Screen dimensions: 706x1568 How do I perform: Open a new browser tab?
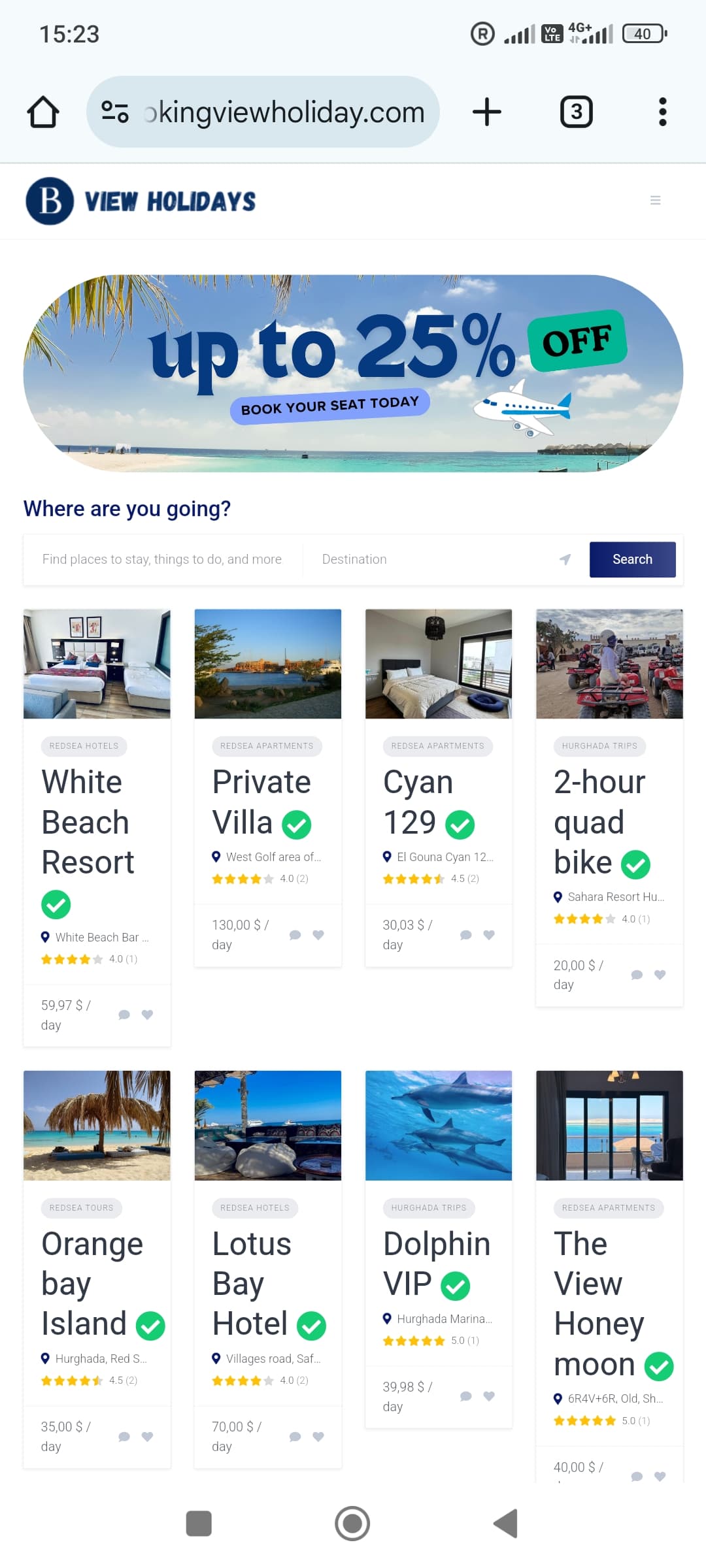[x=487, y=112]
